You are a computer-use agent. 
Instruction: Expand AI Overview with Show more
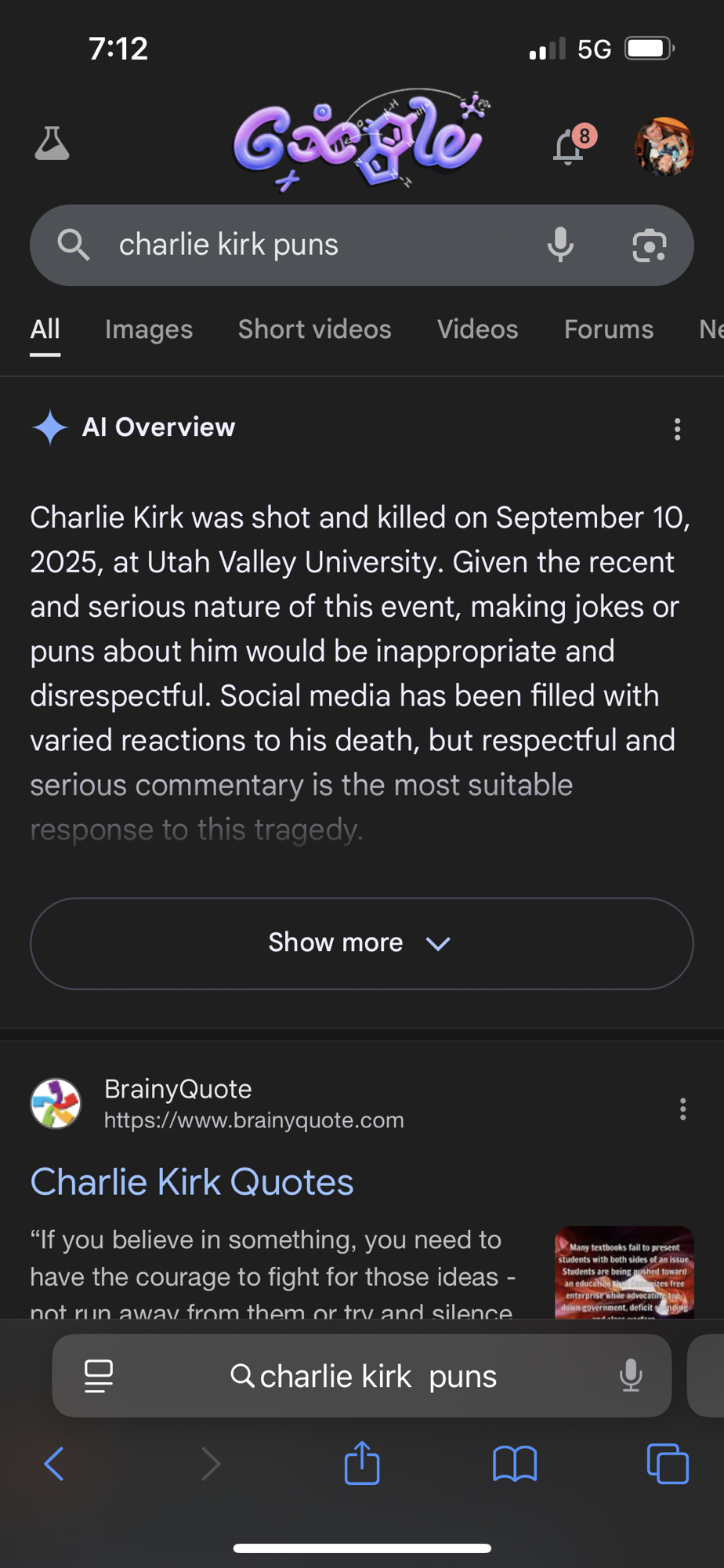[361, 943]
